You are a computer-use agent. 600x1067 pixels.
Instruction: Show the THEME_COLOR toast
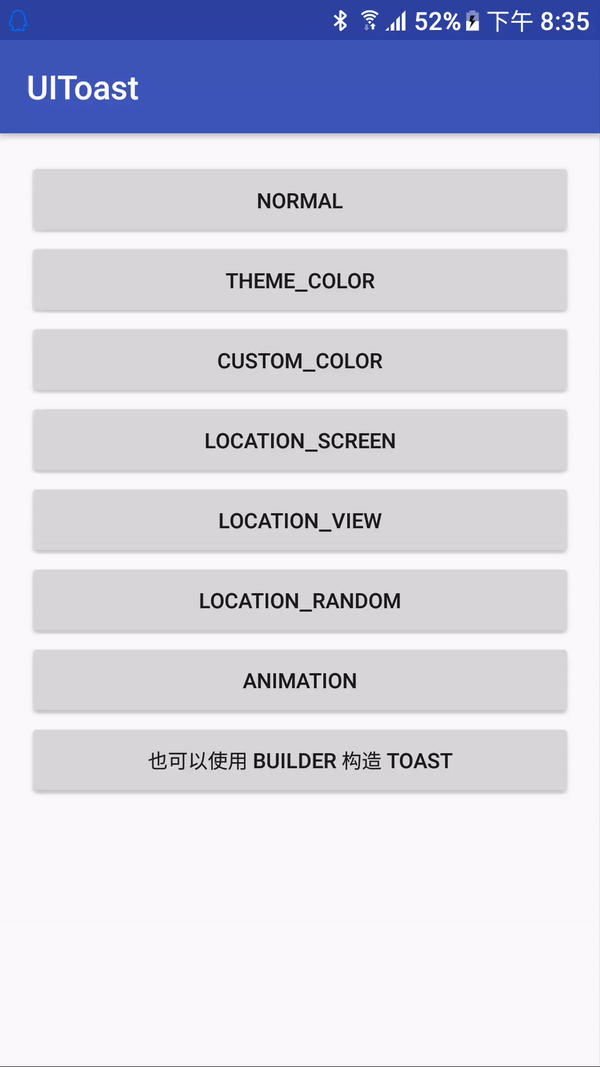300,280
